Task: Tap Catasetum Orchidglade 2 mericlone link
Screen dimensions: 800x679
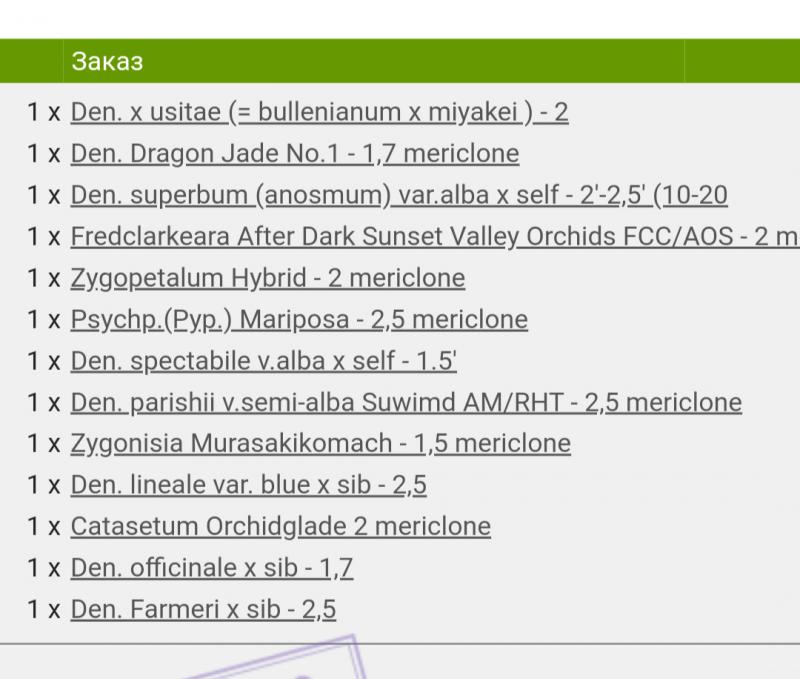Action: (280, 526)
